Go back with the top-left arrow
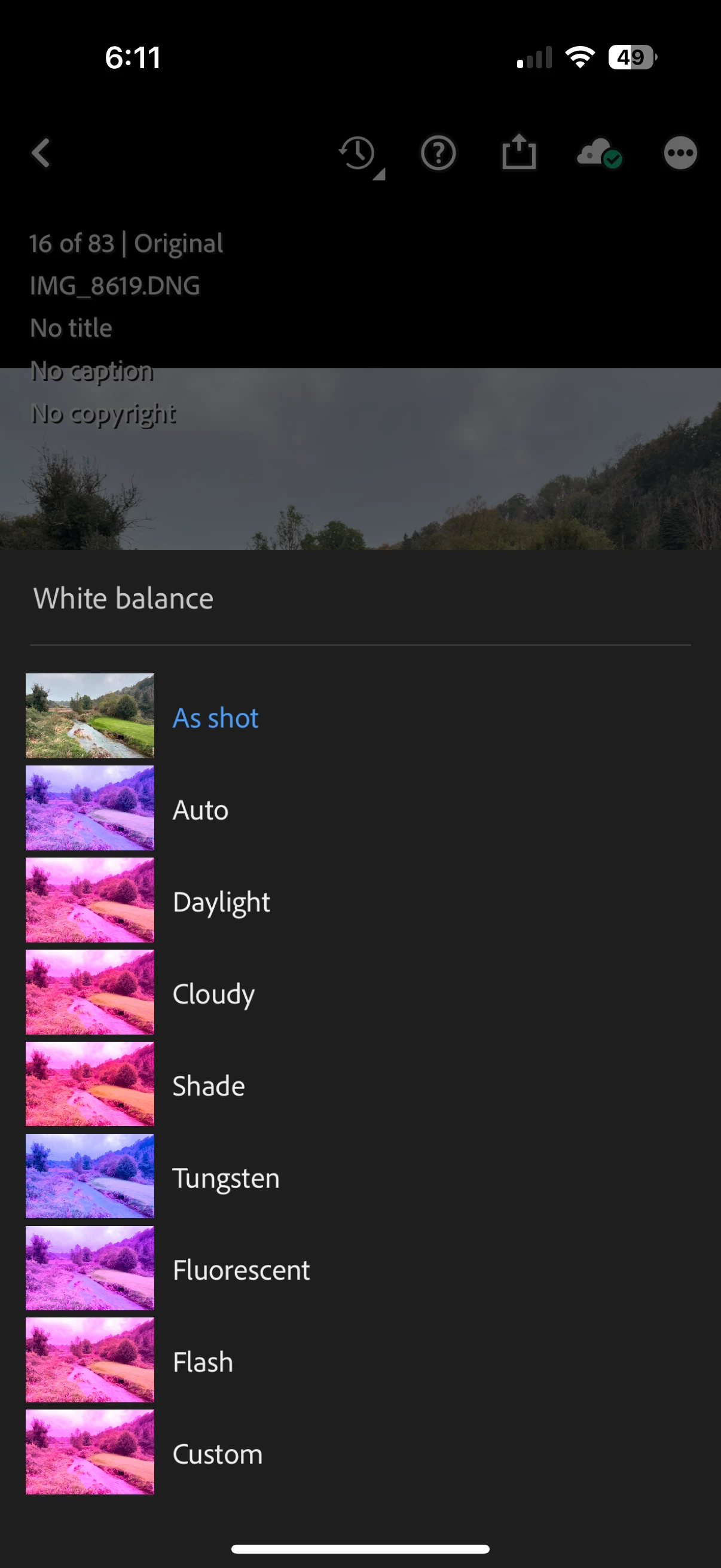The width and height of the screenshot is (721, 1568). (41, 152)
